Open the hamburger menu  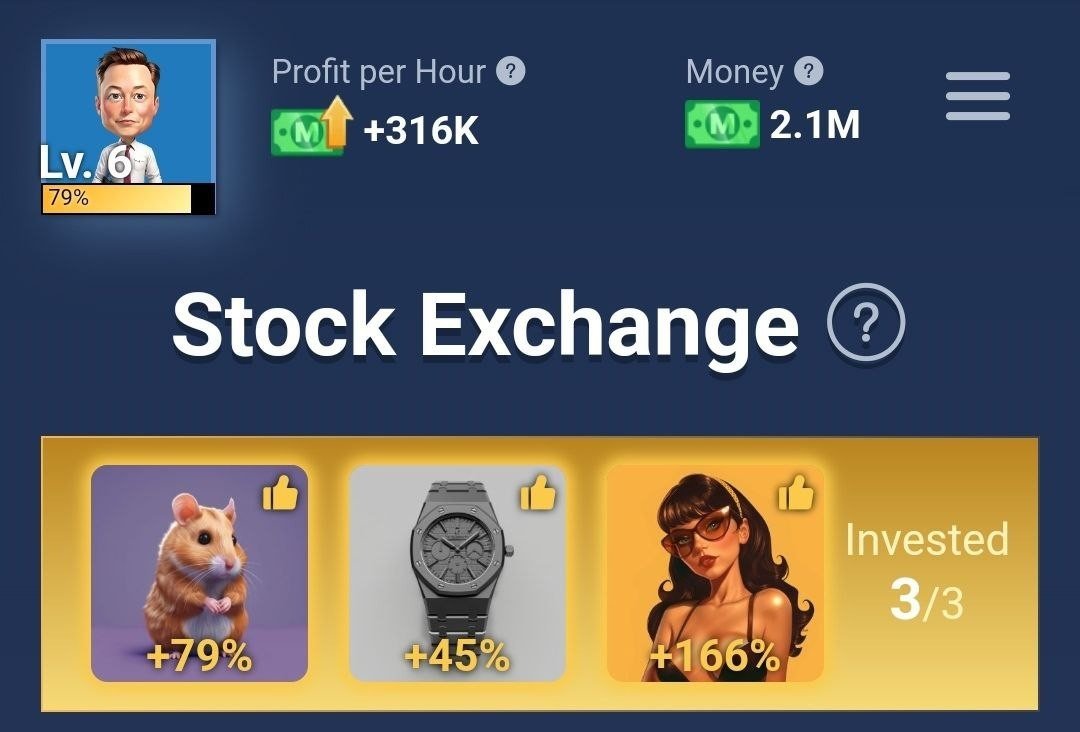[x=977, y=96]
